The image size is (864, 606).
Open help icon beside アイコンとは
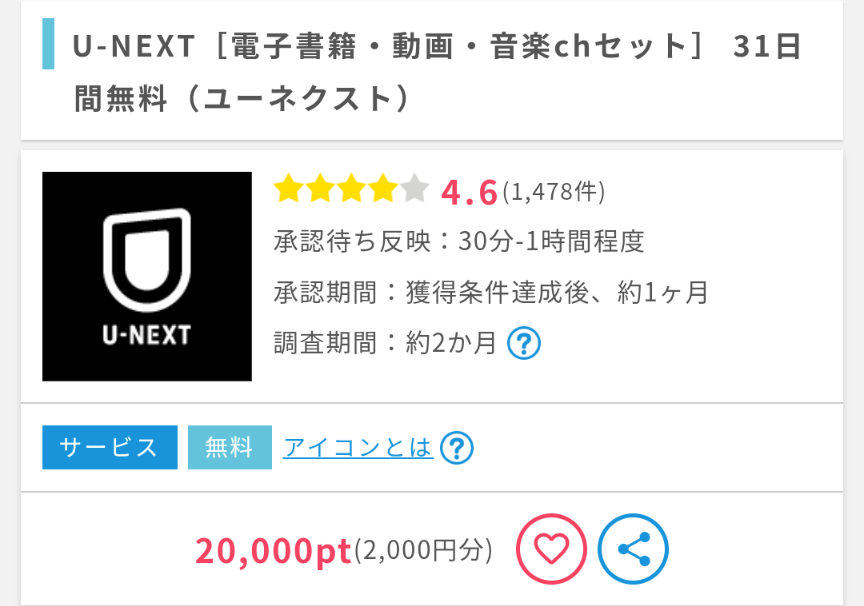456,448
